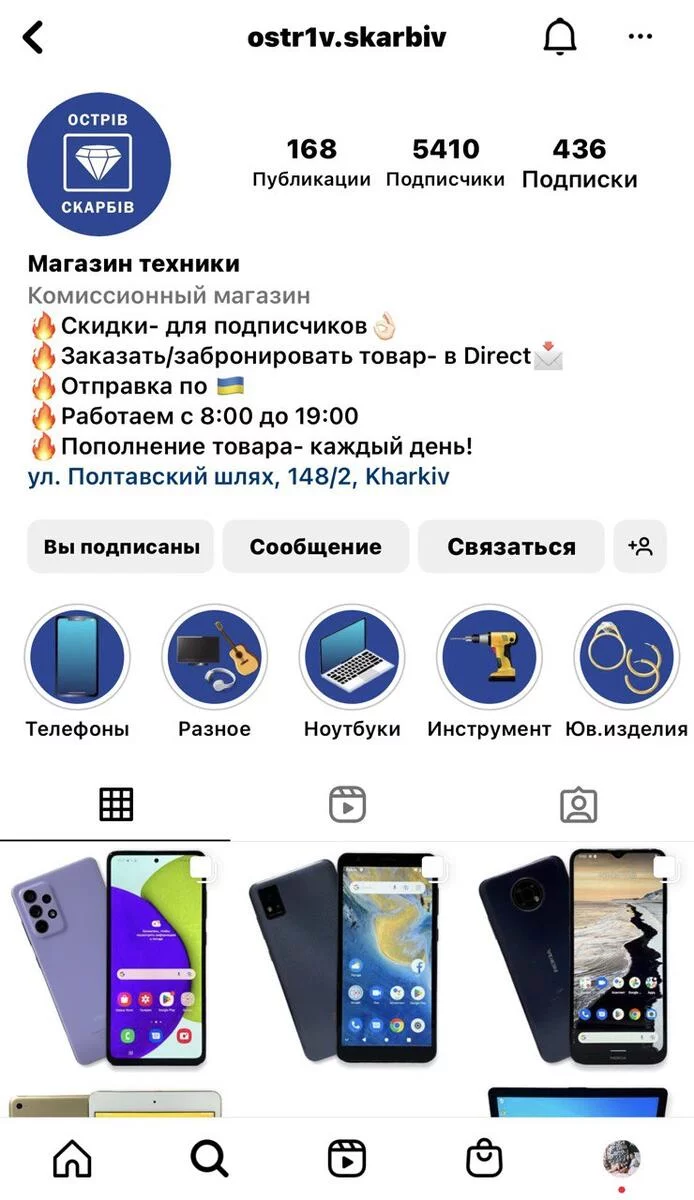Go to the home feed
694x1200 pixels.
click(72, 1159)
